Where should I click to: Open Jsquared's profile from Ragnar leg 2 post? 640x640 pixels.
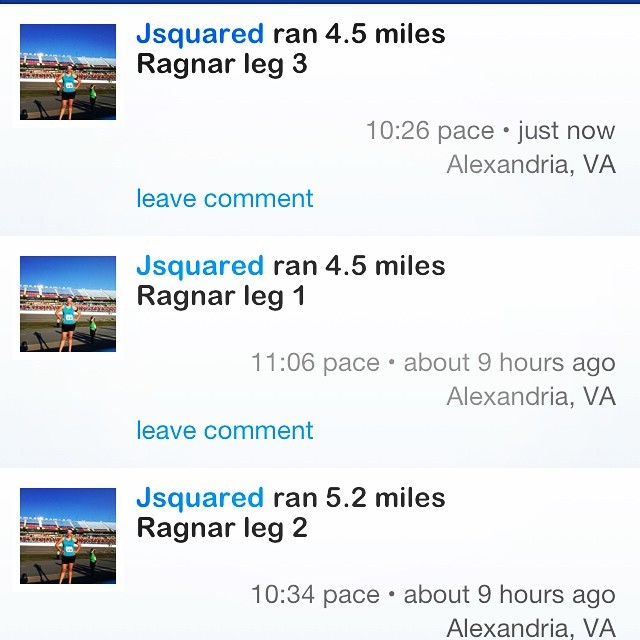(199, 498)
